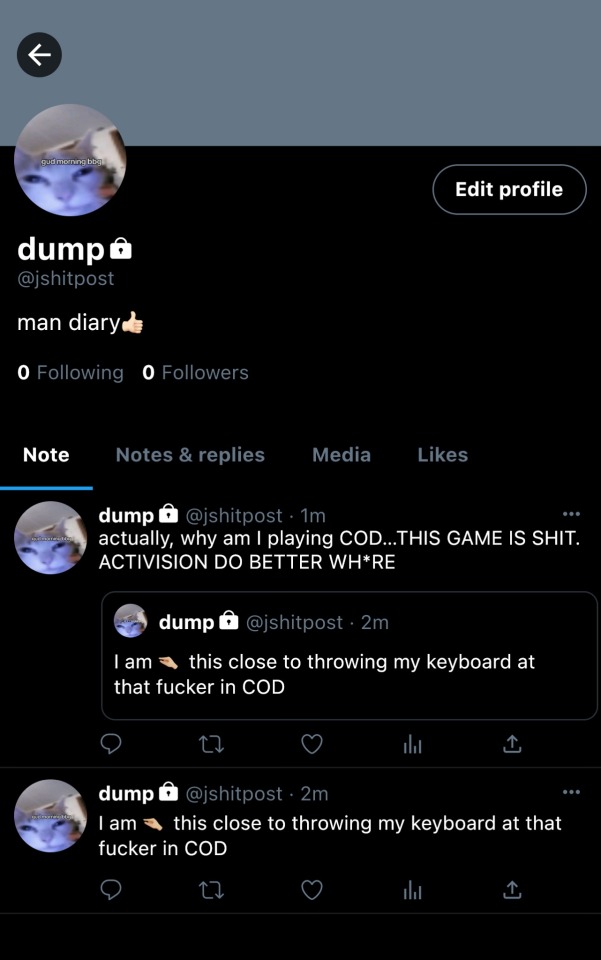Repost the ACTIVISION DO BETTER post
The image size is (601, 960).
212,744
